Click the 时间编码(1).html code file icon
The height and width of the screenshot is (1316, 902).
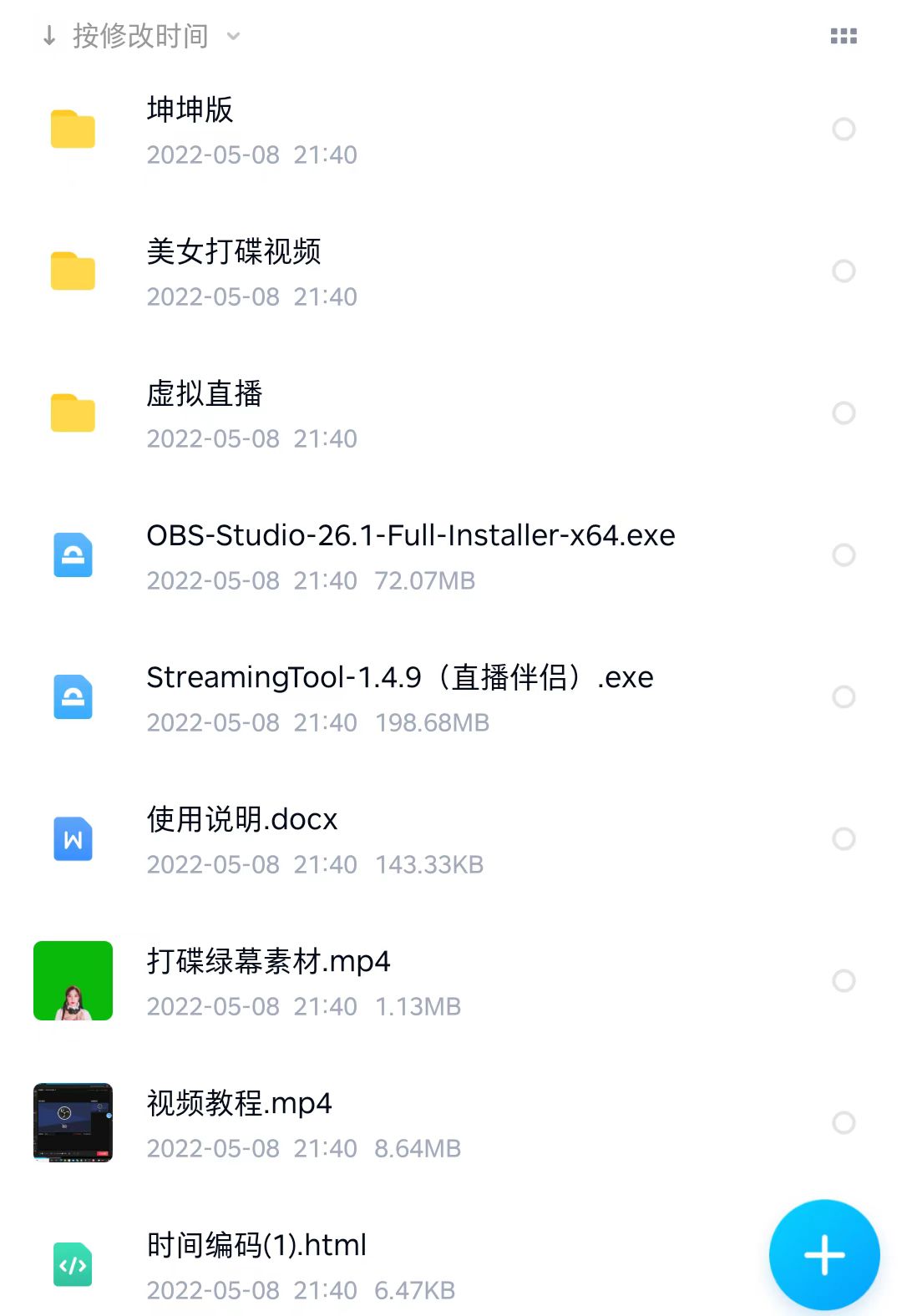point(72,1265)
